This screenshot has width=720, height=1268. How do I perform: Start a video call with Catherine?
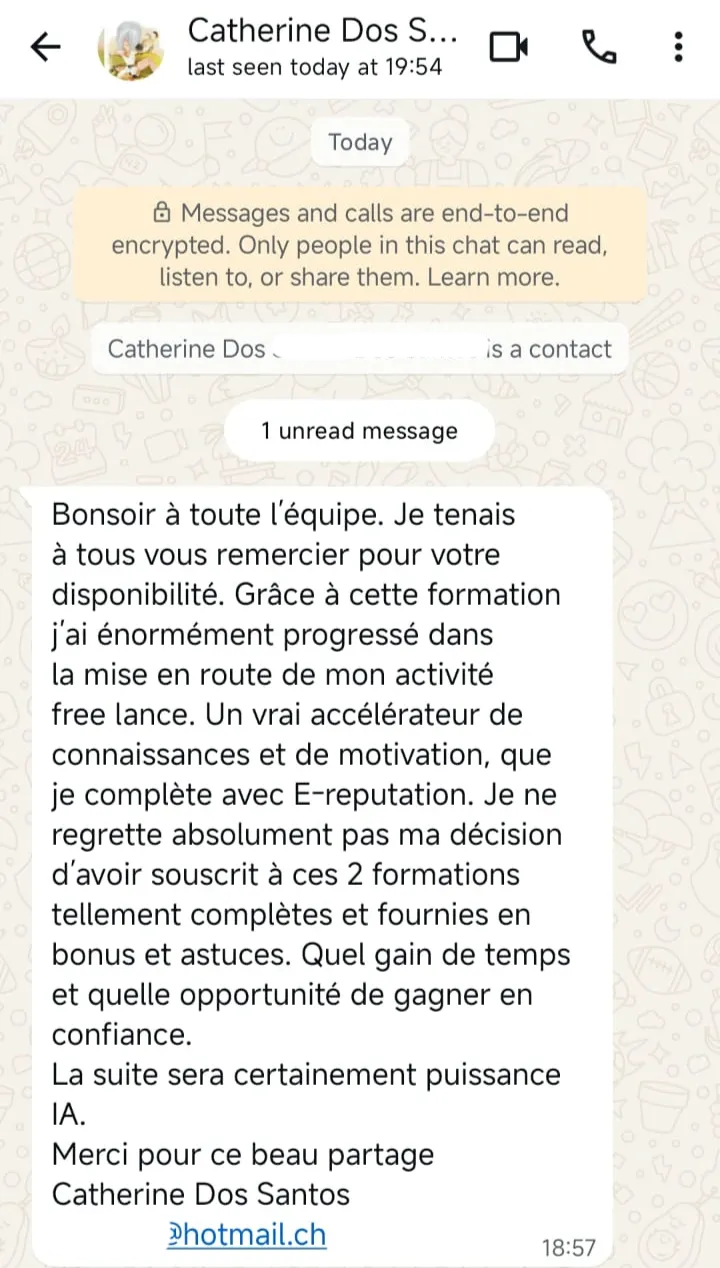coord(508,47)
